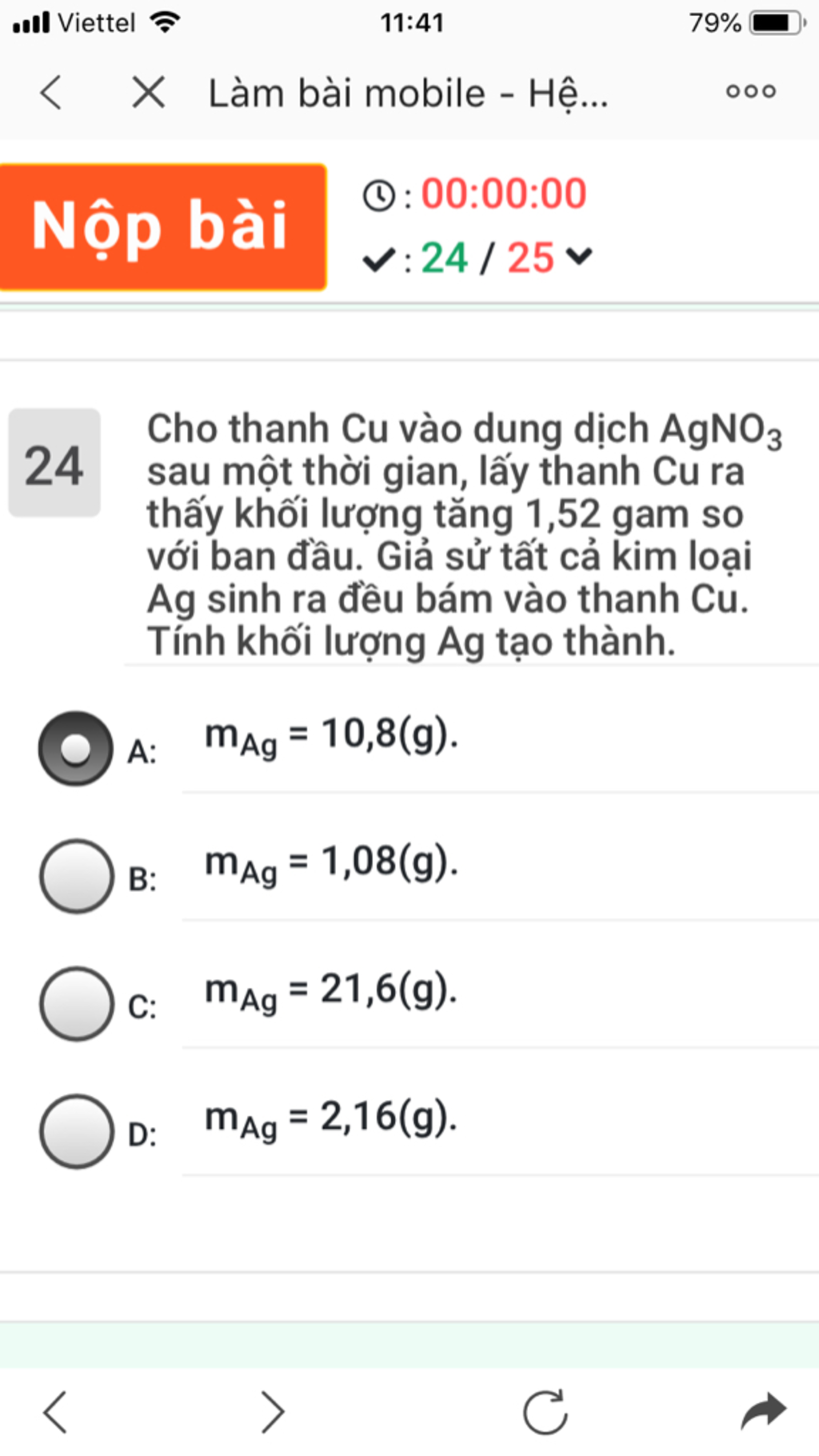This screenshot has width=819, height=1456.
Task: Close the Làm bài mobile page
Action: (148, 93)
